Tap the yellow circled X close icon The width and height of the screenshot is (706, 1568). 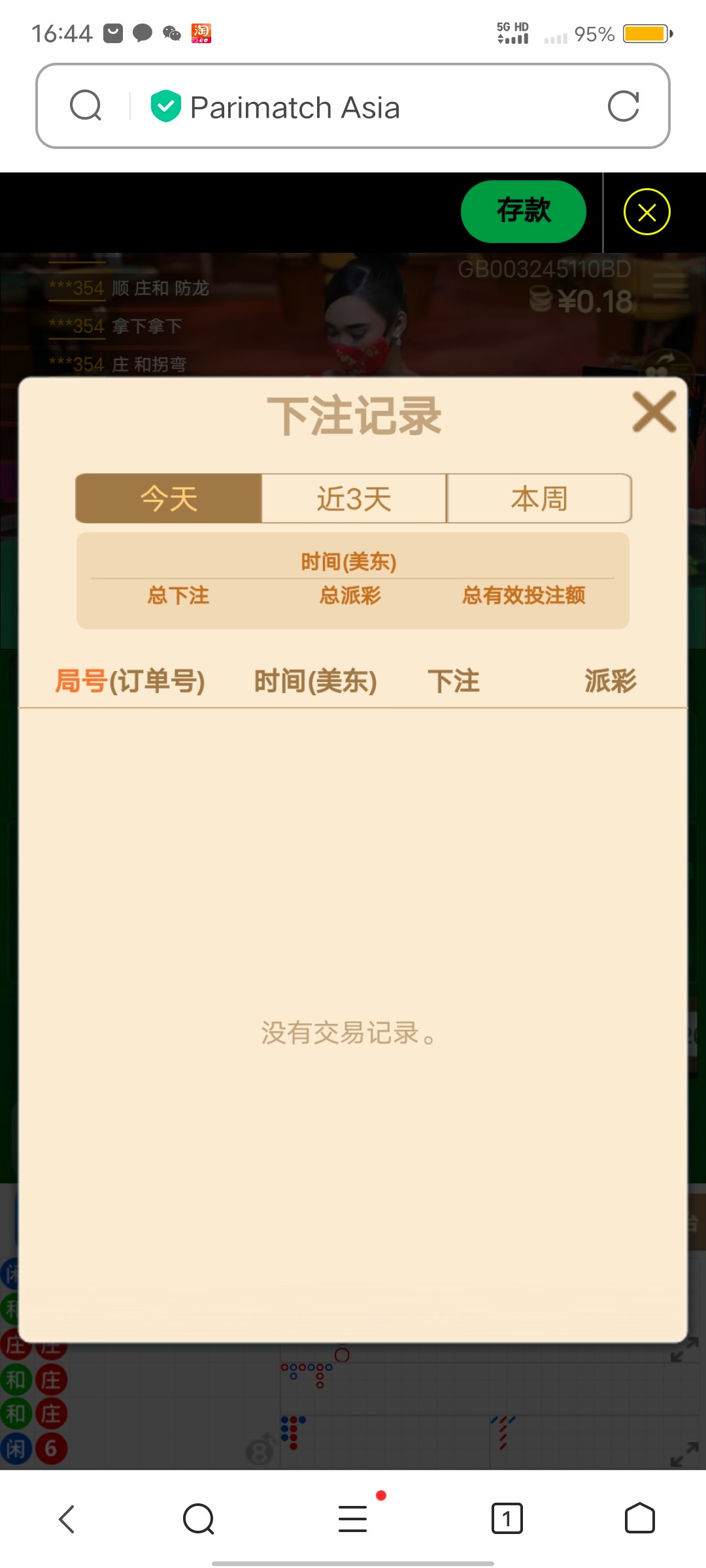click(647, 212)
